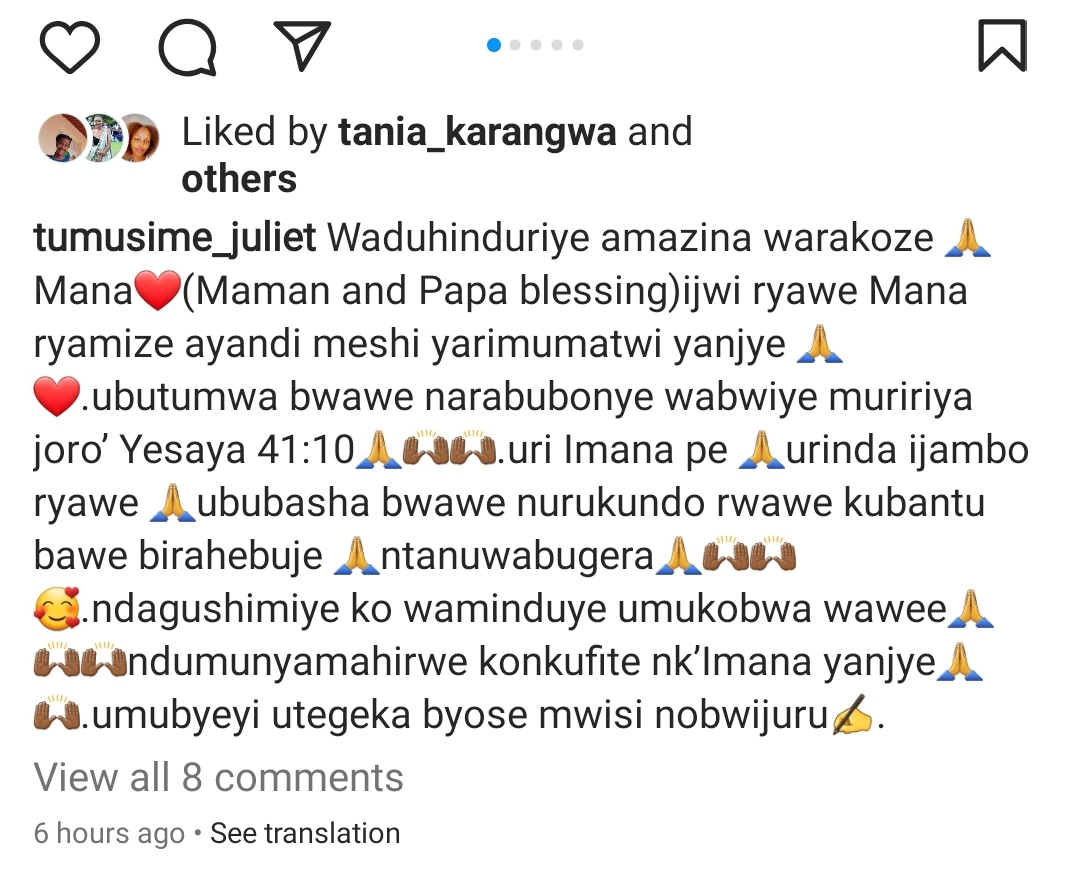
Task: Open comments via the speech bubble icon
Action: (x=187, y=48)
